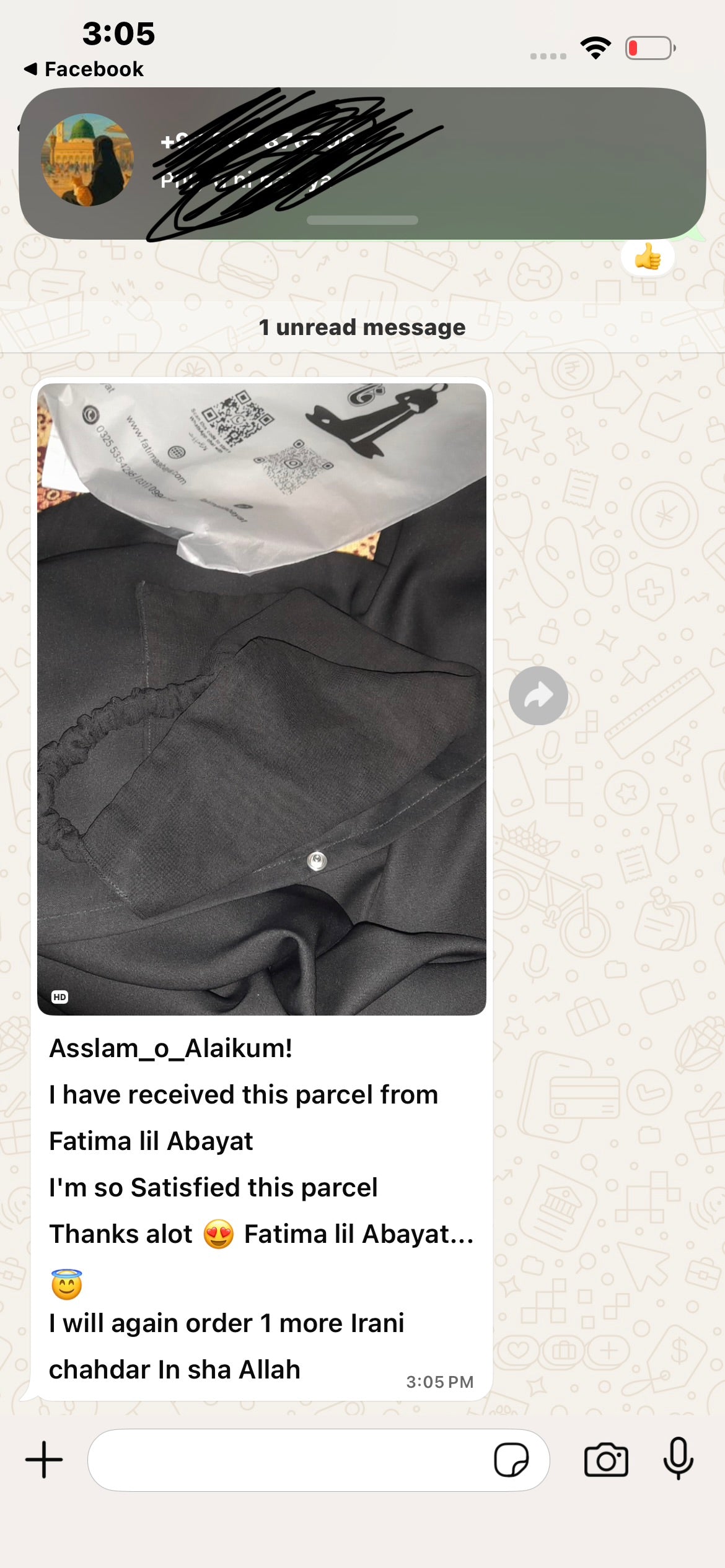Open the sticker picker
Screen dimensions: 725x1568
click(511, 1460)
